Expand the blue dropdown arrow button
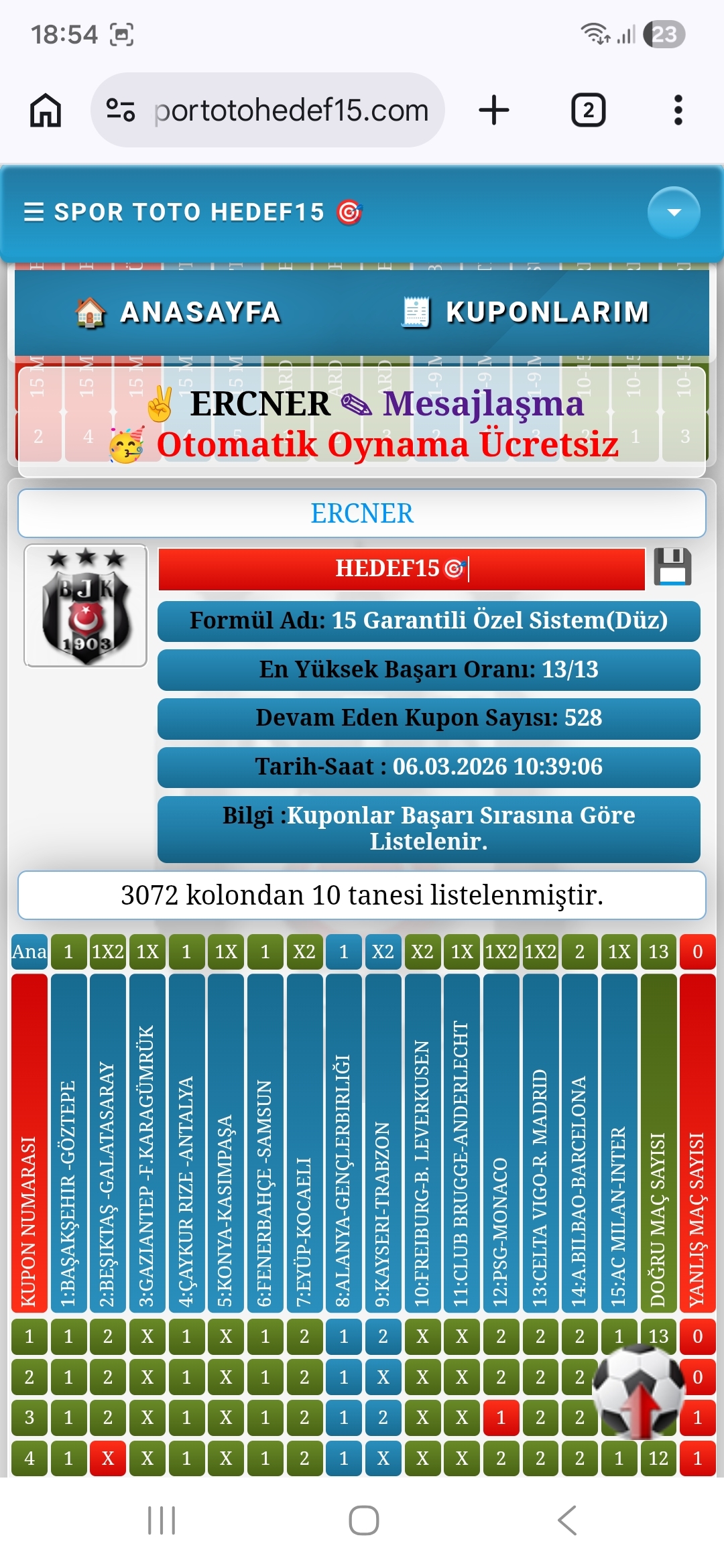The image size is (724, 1568). coord(673,212)
